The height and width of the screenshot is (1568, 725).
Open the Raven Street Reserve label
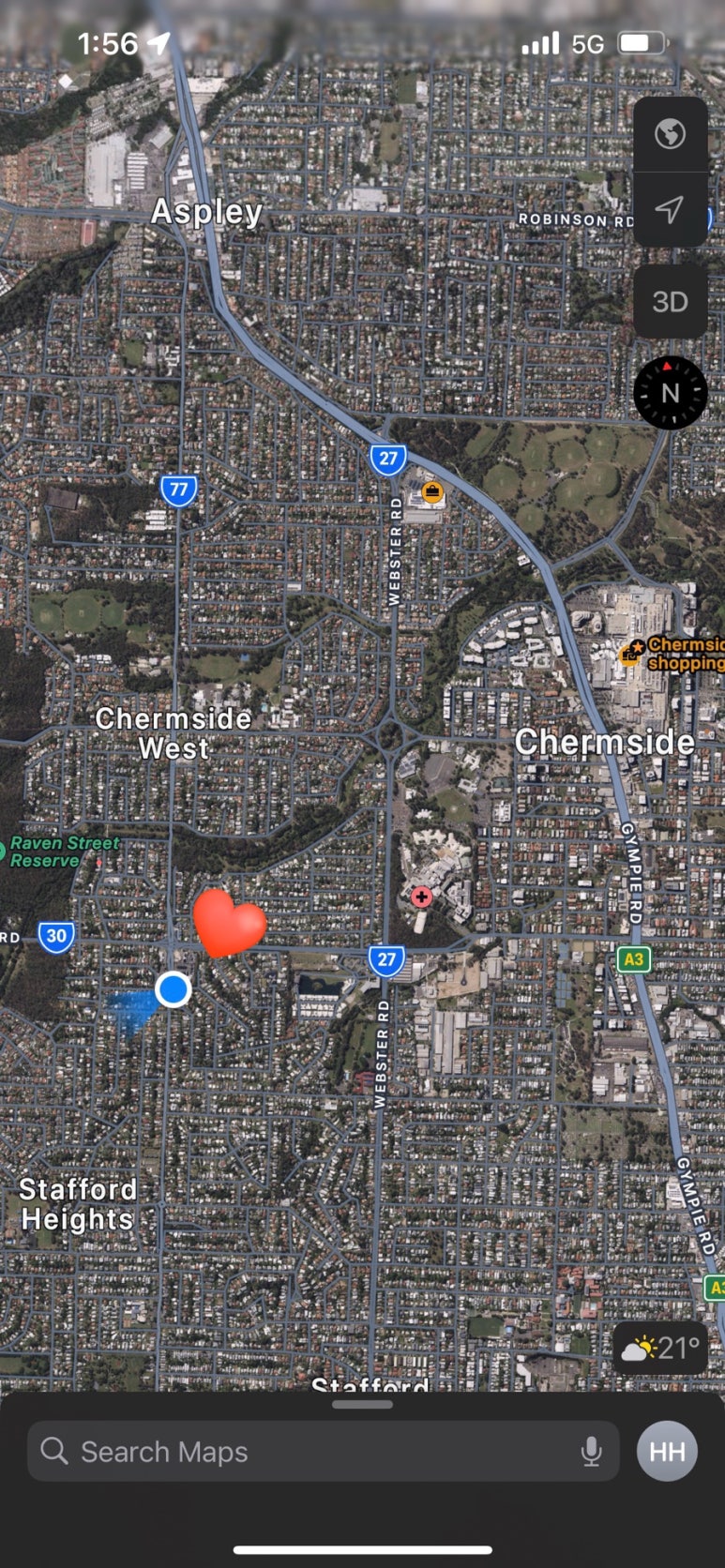point(62,852)
